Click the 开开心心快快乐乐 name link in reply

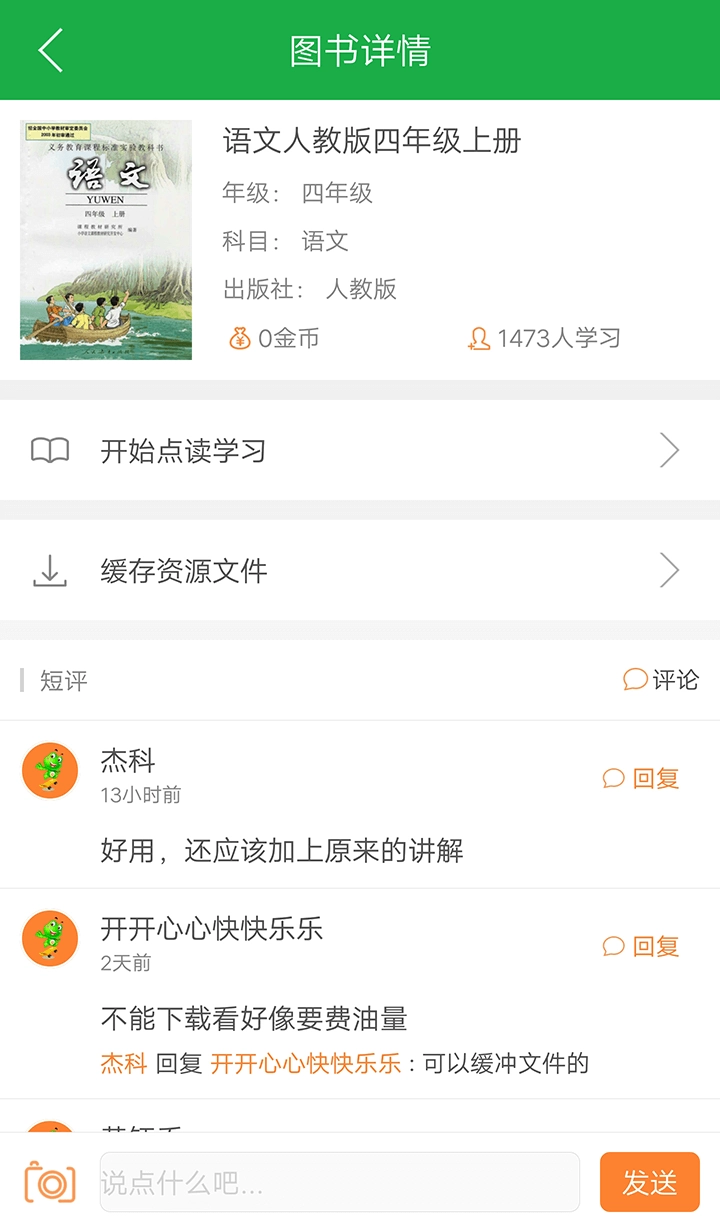(x=305, y=1064)
